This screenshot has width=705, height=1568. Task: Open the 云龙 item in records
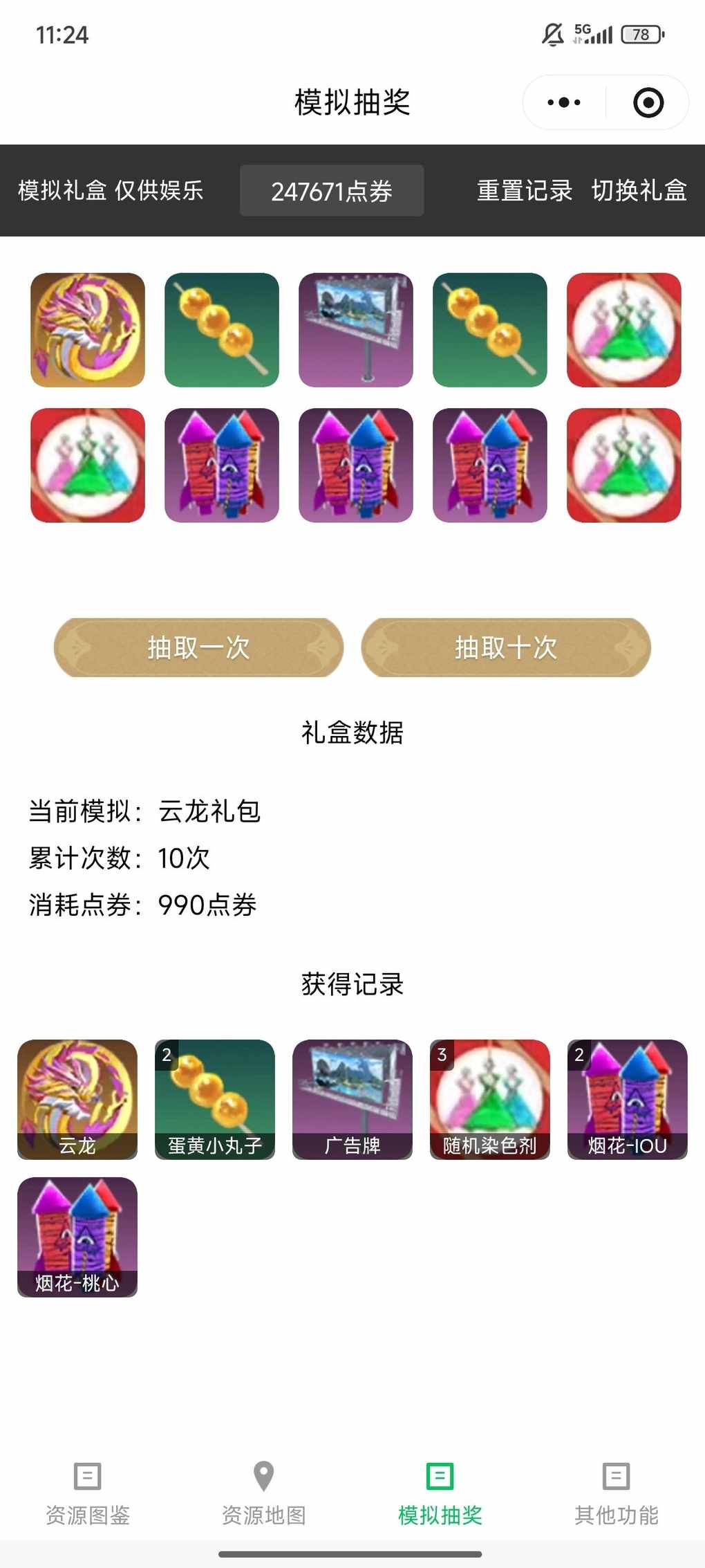click(x=77, y=1099)
